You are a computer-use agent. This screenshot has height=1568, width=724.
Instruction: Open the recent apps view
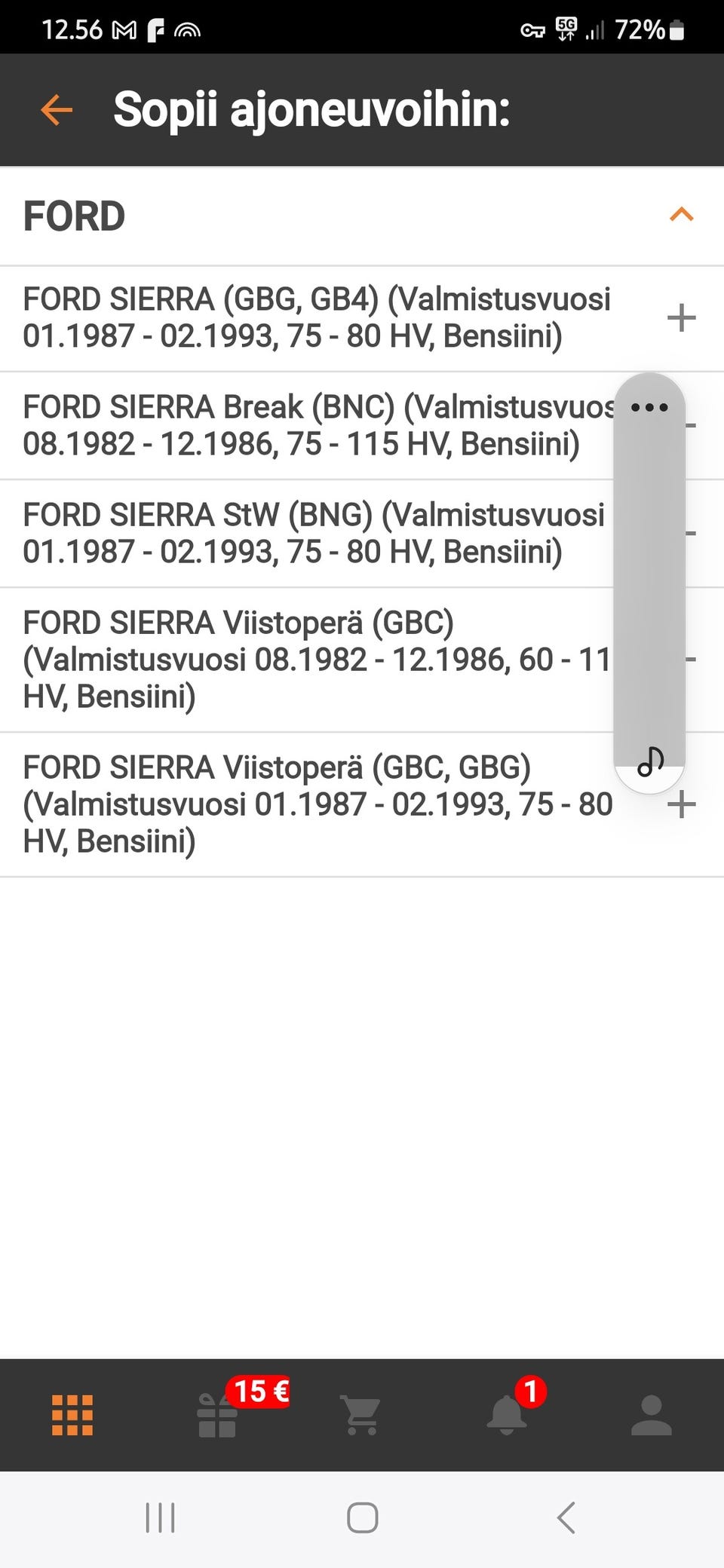coord(160,1517)
